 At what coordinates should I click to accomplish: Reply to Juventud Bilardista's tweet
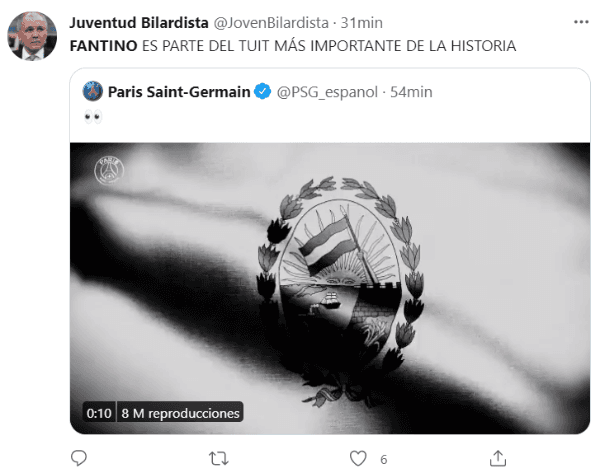[80, 458]
